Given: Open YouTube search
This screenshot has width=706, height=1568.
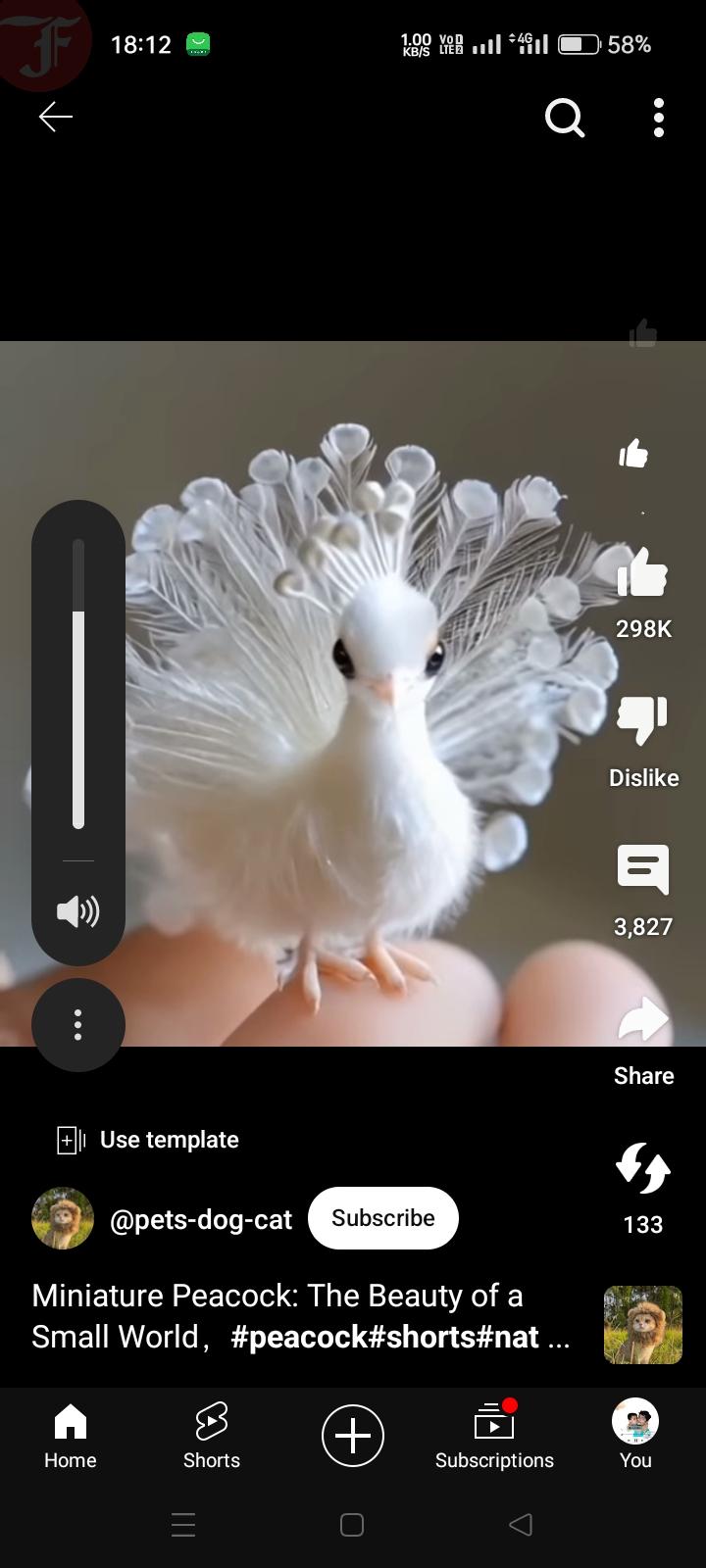Looking at the screenshot, I should (x=564, y=119).
